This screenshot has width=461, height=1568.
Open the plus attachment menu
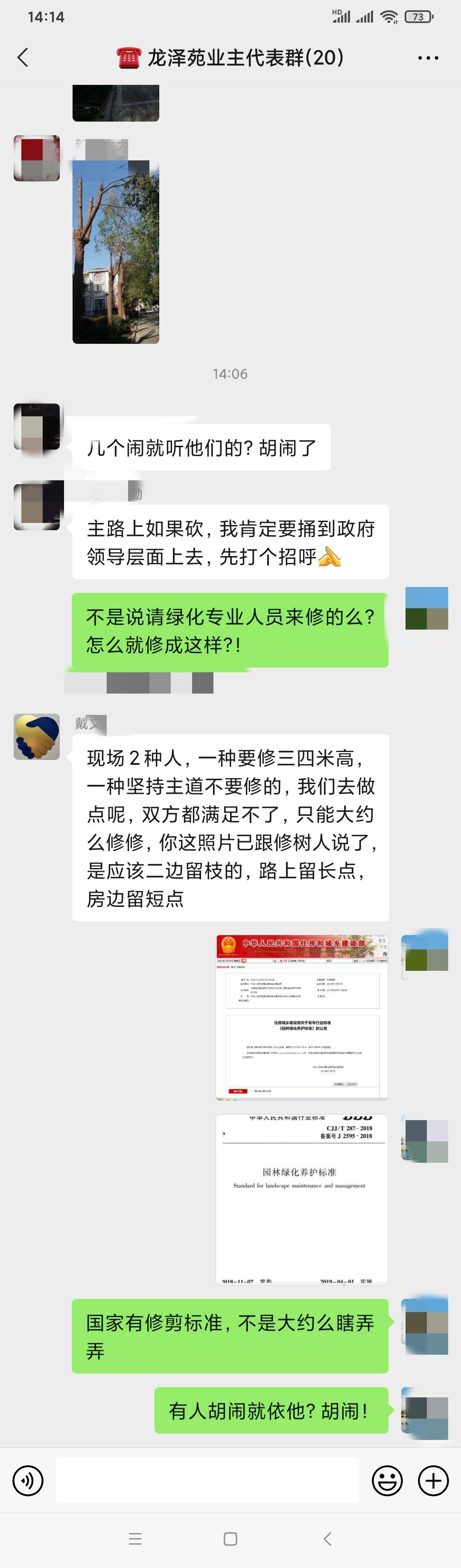(433, 1481)
